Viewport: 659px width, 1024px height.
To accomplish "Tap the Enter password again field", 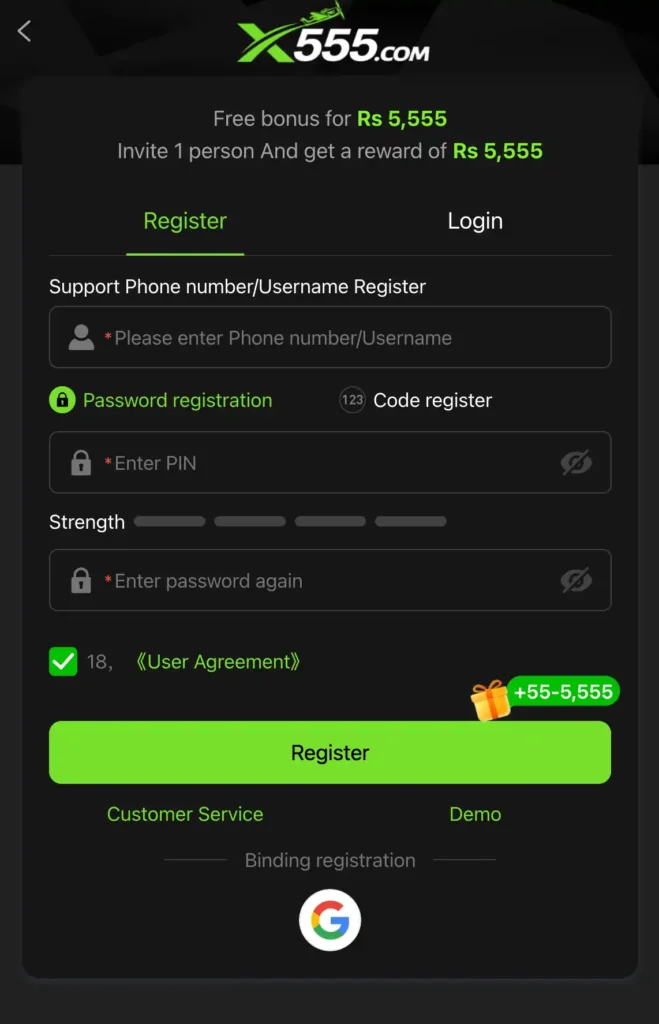I will [x=320, y=581].
